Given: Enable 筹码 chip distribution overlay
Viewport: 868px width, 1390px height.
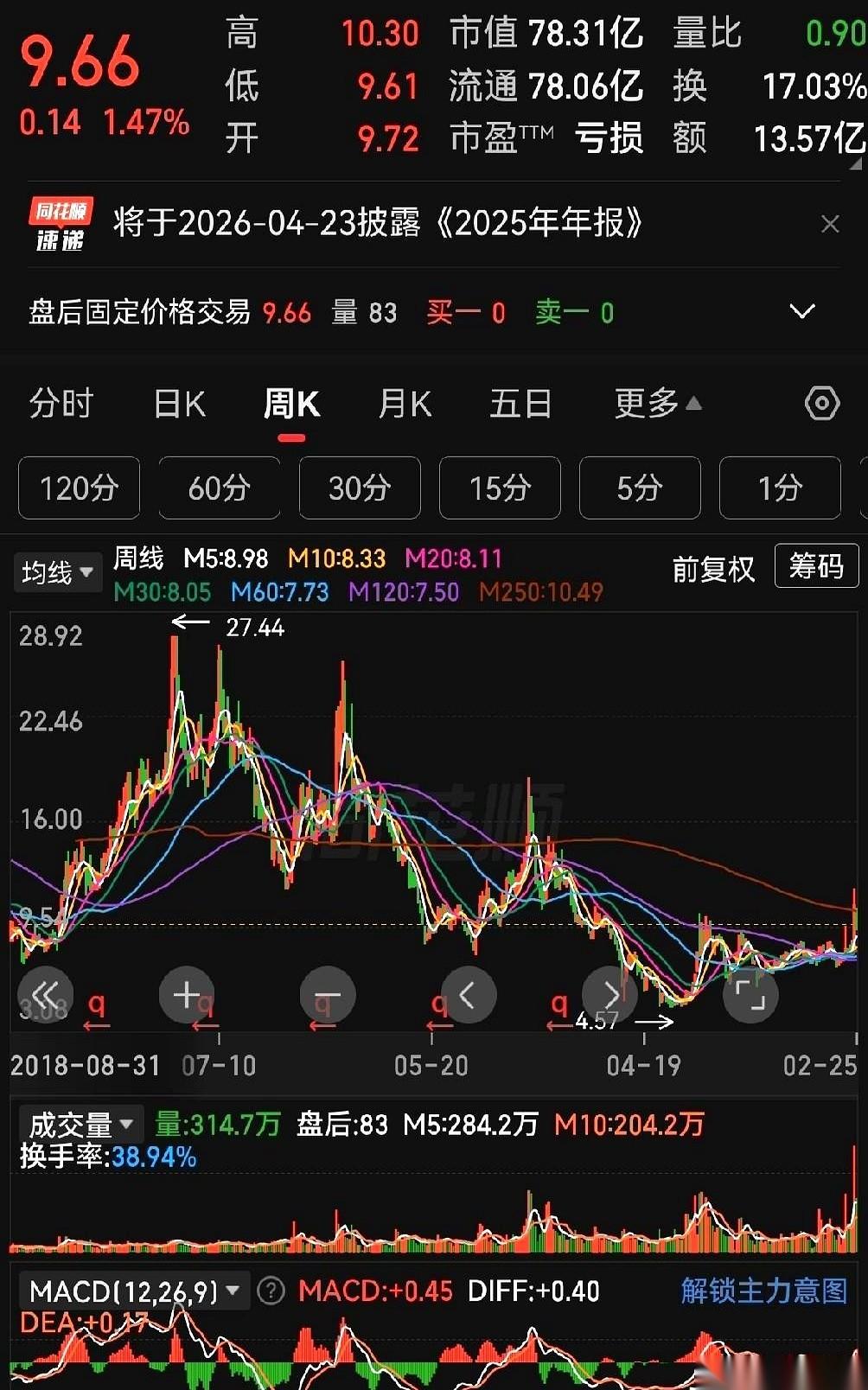Looking at the screenshot, I should click(815, 566).
